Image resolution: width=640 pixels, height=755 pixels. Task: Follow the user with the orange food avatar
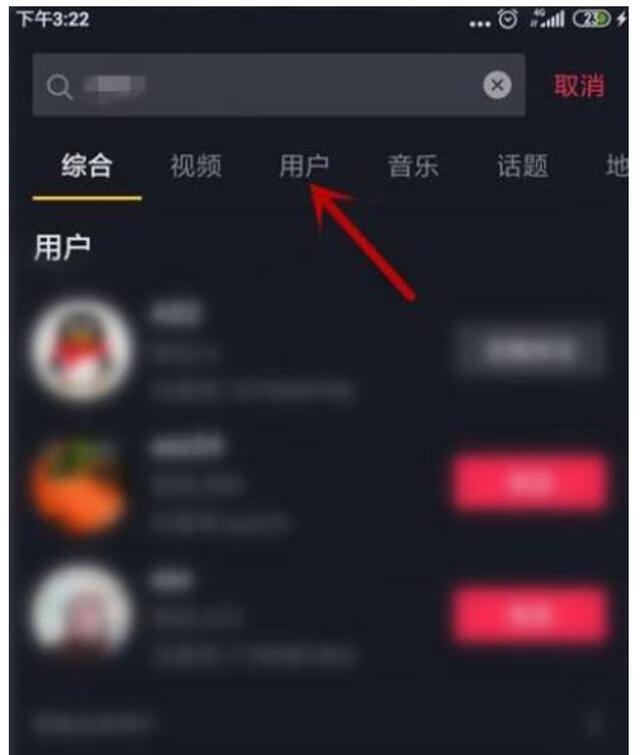[529, 484]
